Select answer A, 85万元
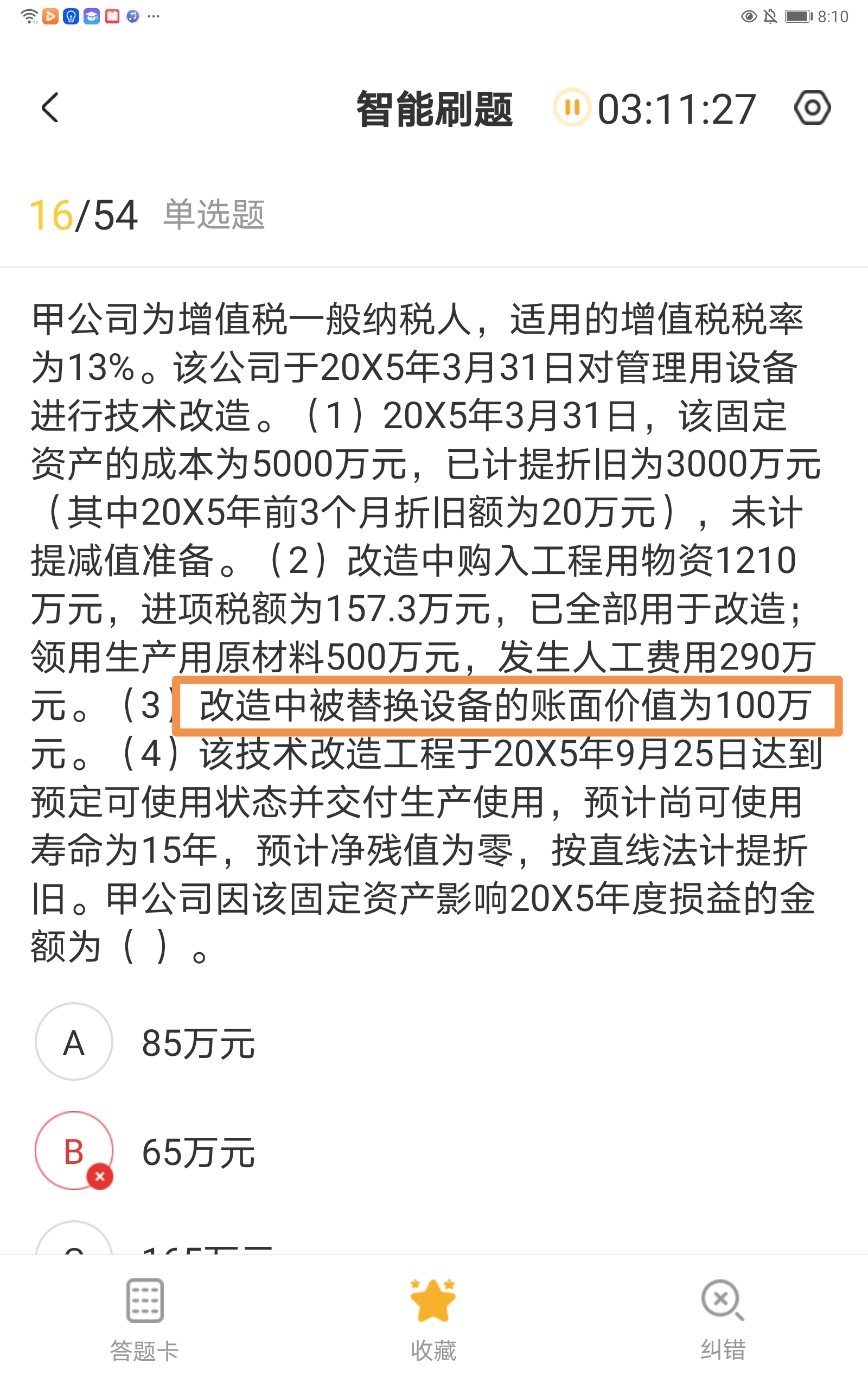The image size is (868, 1389). click(x=74, y=1042)
